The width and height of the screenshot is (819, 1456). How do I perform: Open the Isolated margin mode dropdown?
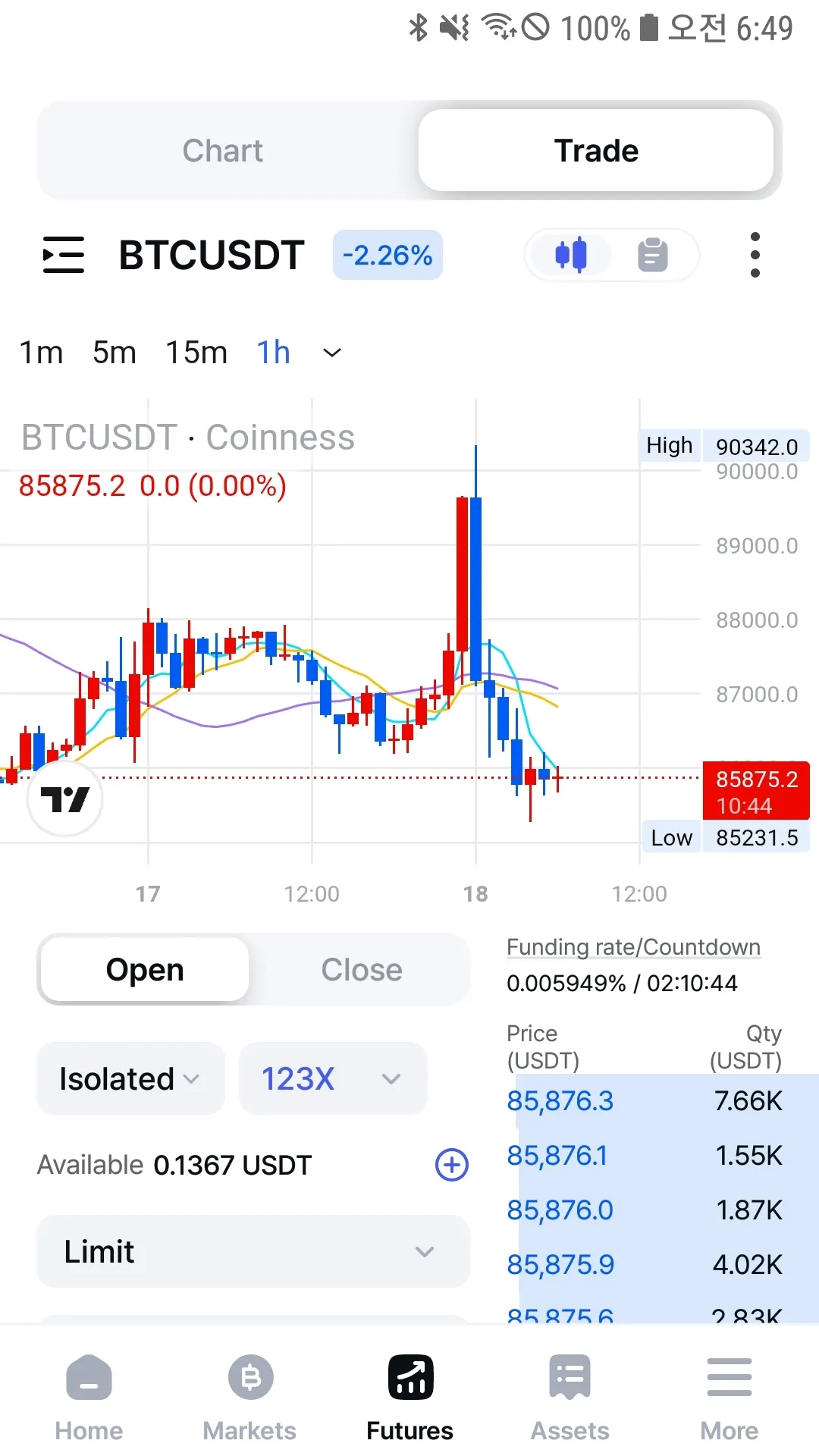coord(130,1078)
